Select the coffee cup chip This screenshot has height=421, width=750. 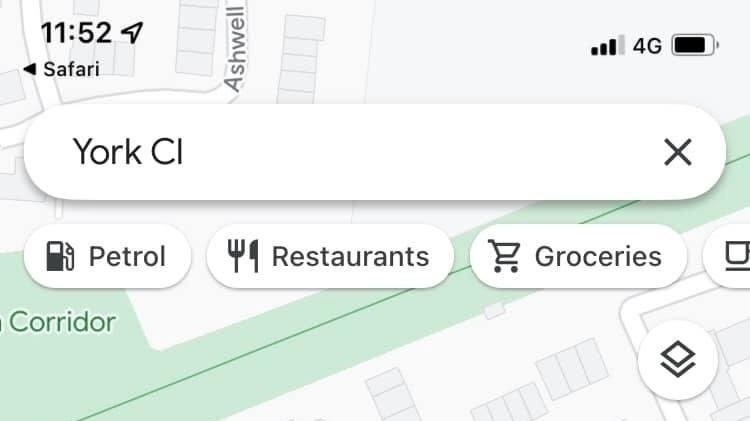(732, 256)
